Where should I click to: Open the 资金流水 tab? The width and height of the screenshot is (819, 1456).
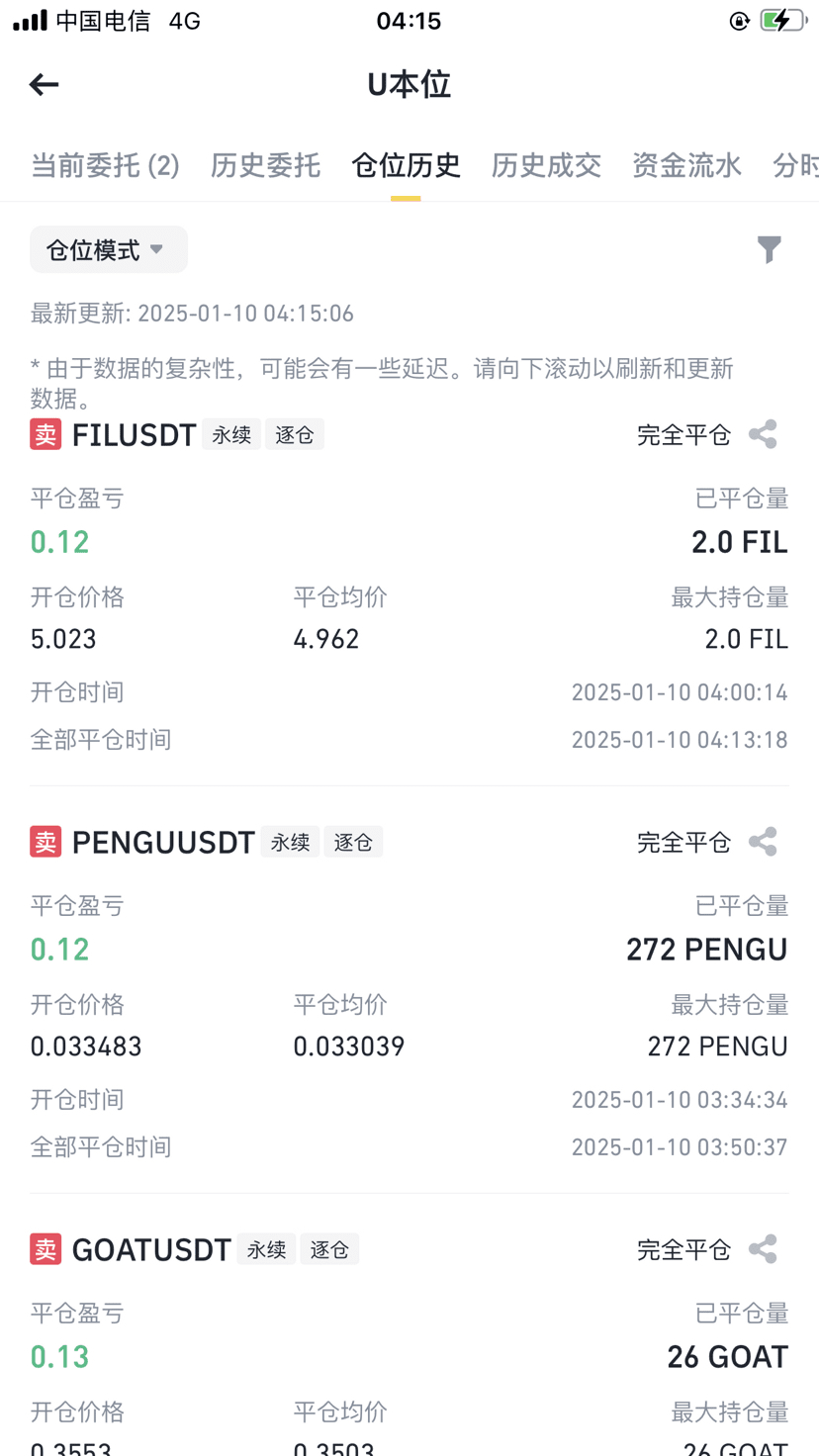click(686, 165)
